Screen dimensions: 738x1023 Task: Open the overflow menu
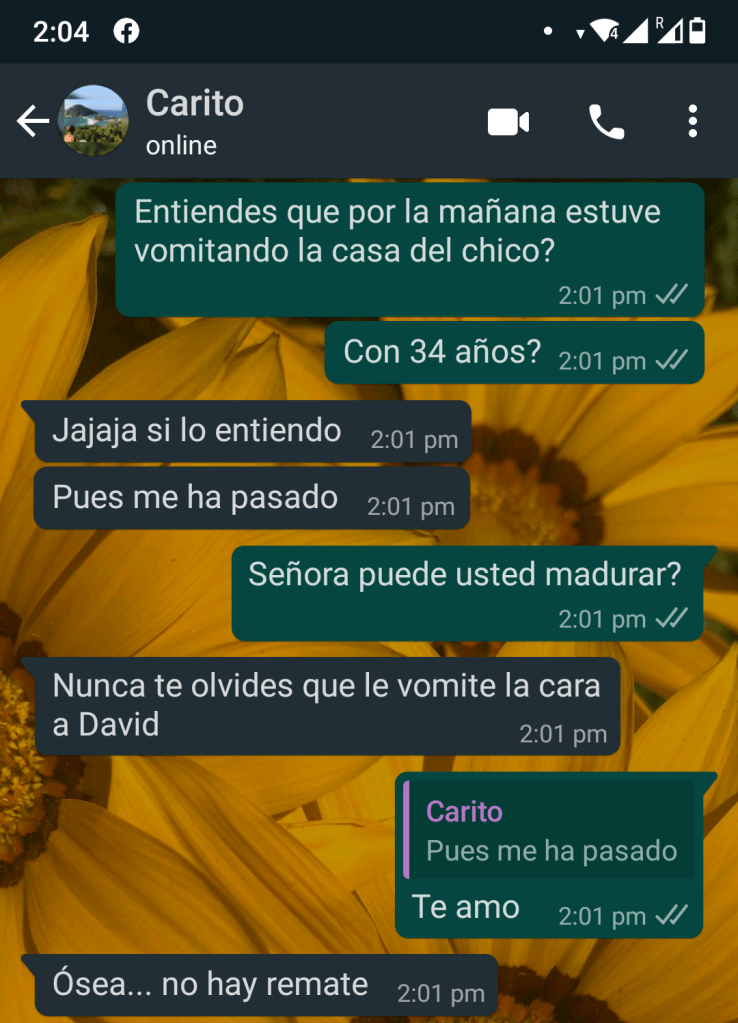pos(693,122)
